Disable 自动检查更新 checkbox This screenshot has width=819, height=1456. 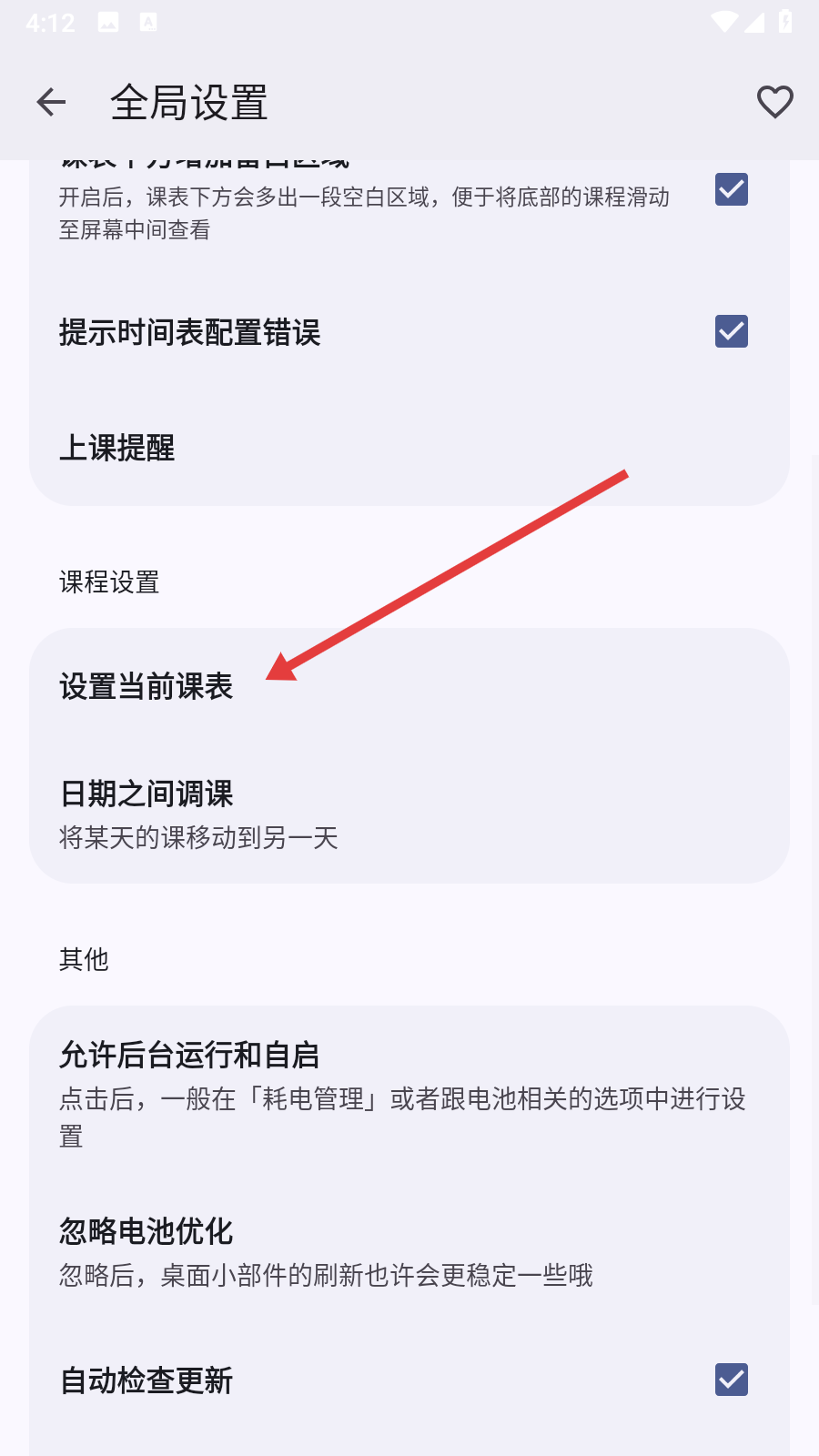pos(731,1380)
